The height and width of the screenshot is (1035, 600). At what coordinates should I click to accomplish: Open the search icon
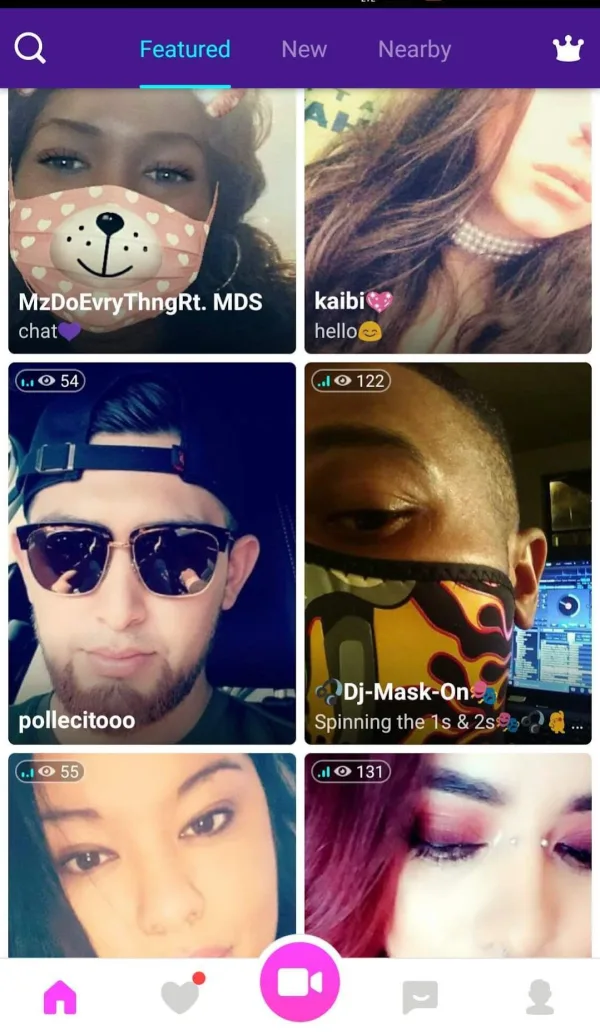coord(31,49)
